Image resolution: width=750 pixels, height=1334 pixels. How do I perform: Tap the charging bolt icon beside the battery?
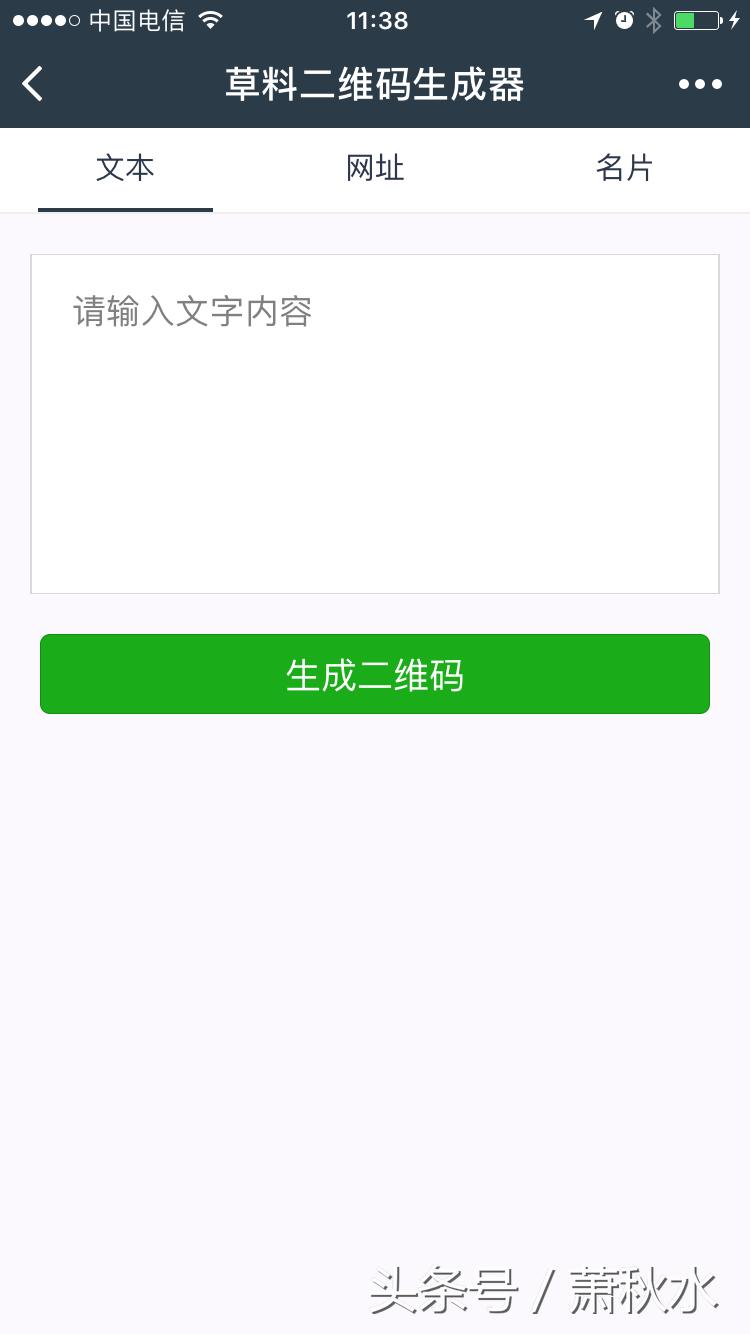pyautogui.click(x=735, y=18)
